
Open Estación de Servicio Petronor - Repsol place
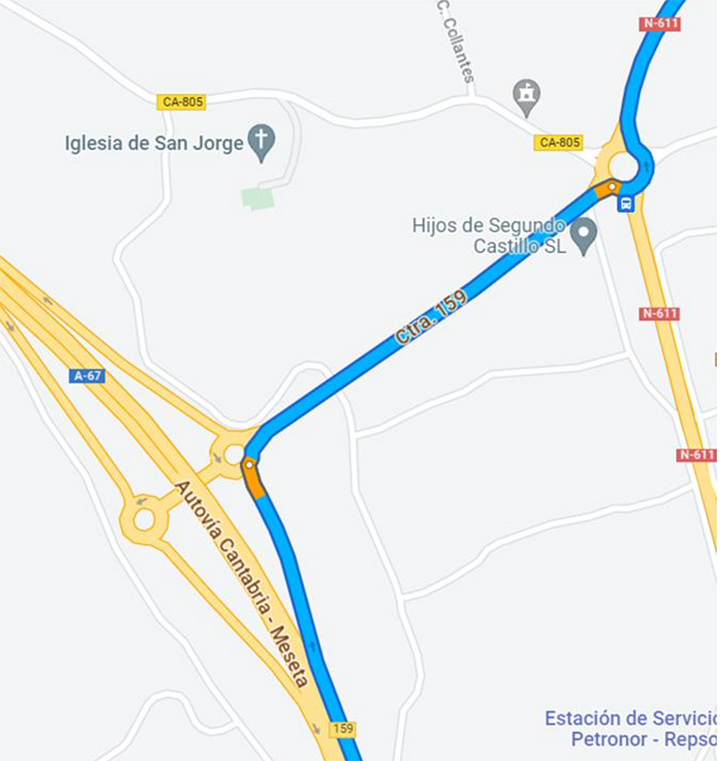630,729
